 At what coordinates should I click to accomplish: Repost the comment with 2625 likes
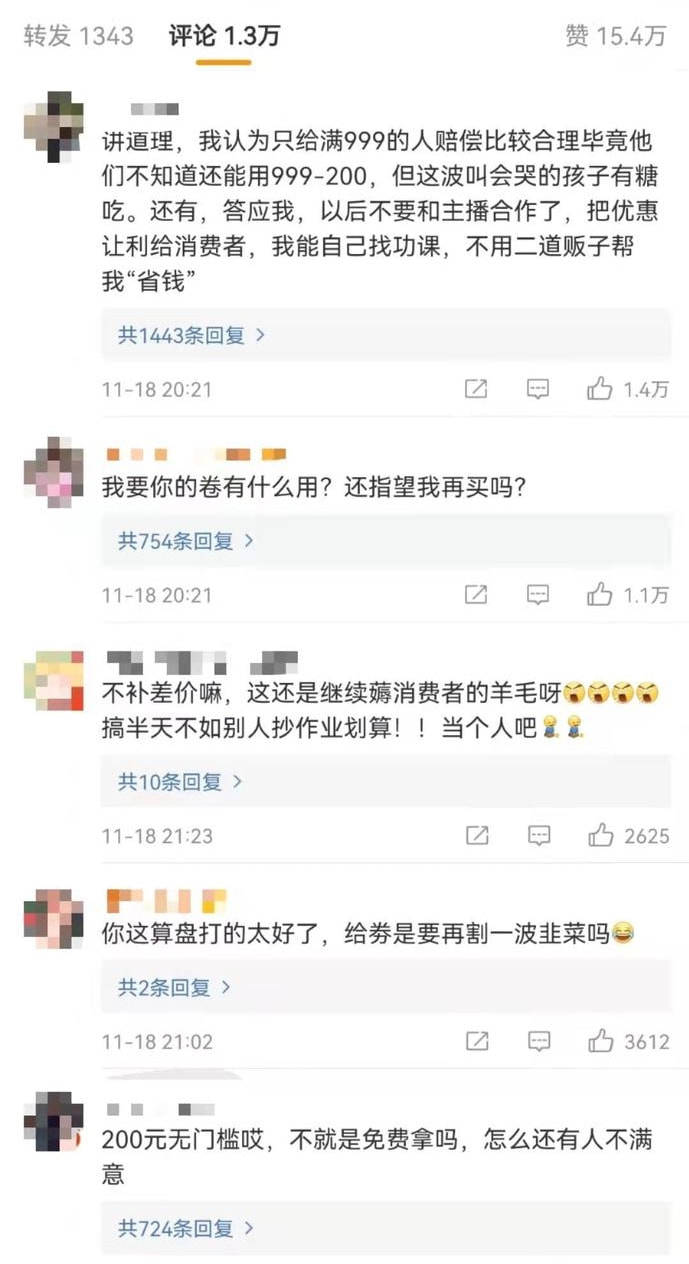pyautogui.click(x=476, y=836)
